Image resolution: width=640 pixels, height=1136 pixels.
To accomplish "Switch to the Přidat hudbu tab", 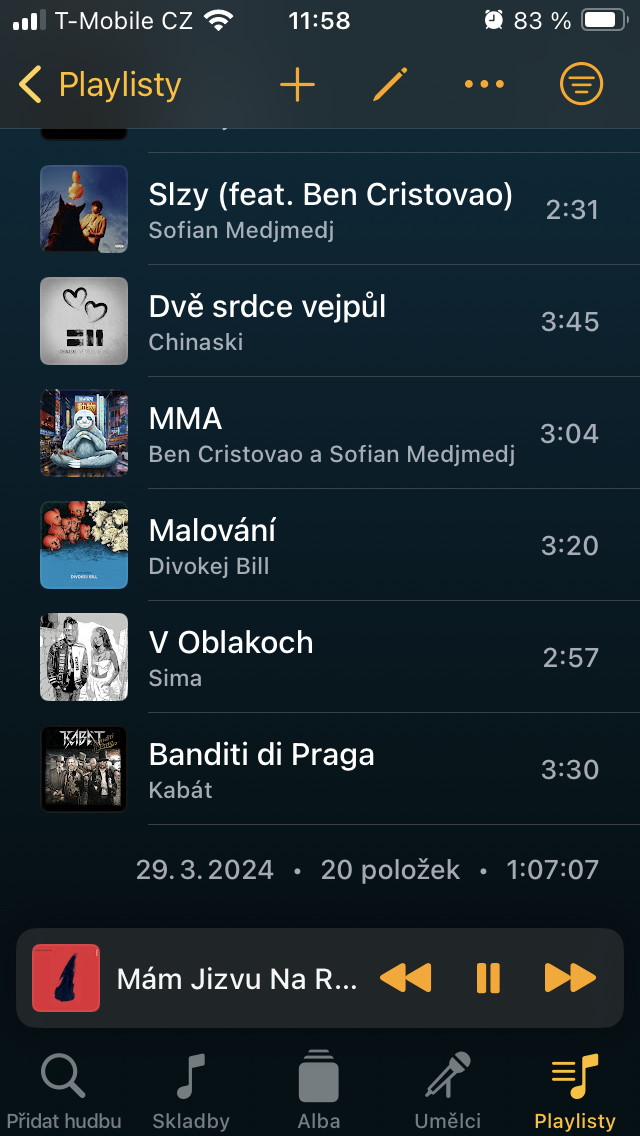I will click(x=64, y=1090).
